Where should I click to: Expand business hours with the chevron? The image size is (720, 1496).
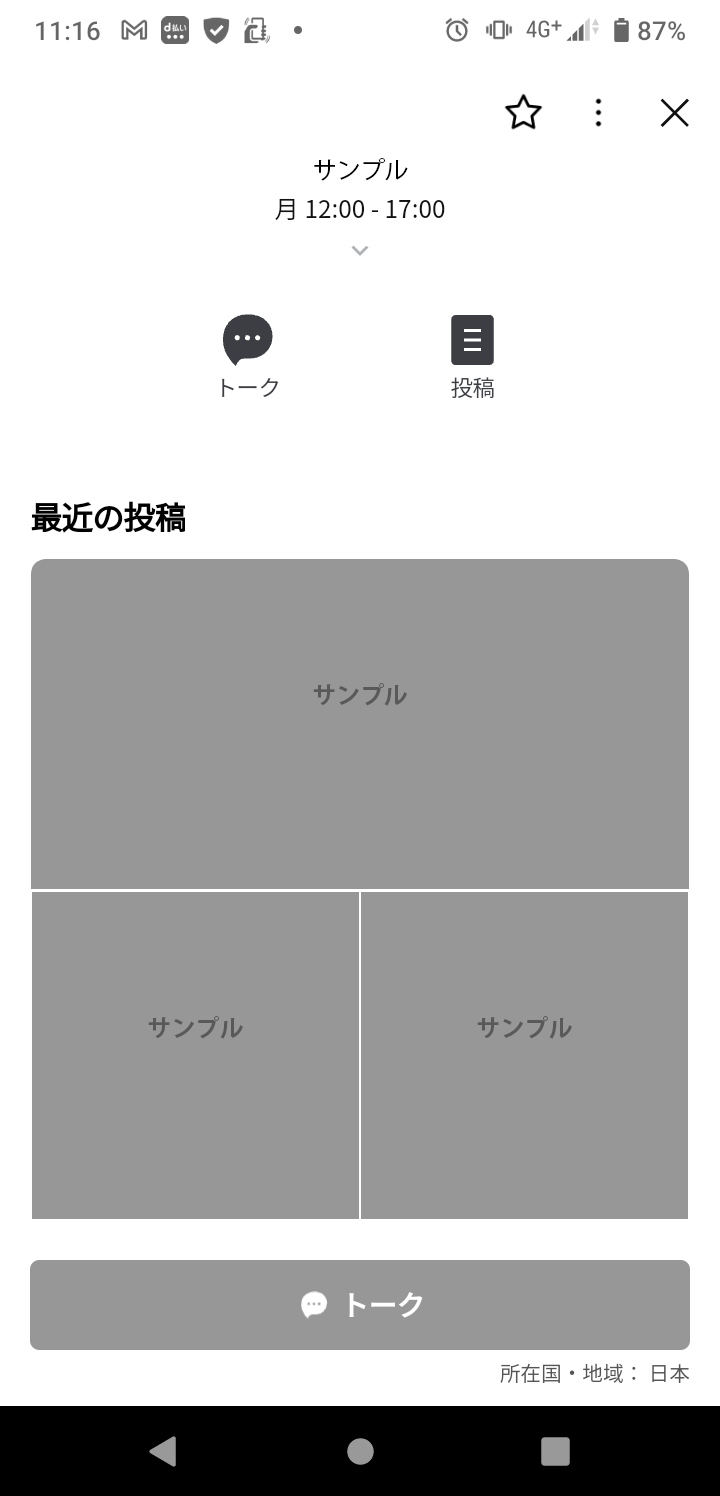tap(360, 250)
